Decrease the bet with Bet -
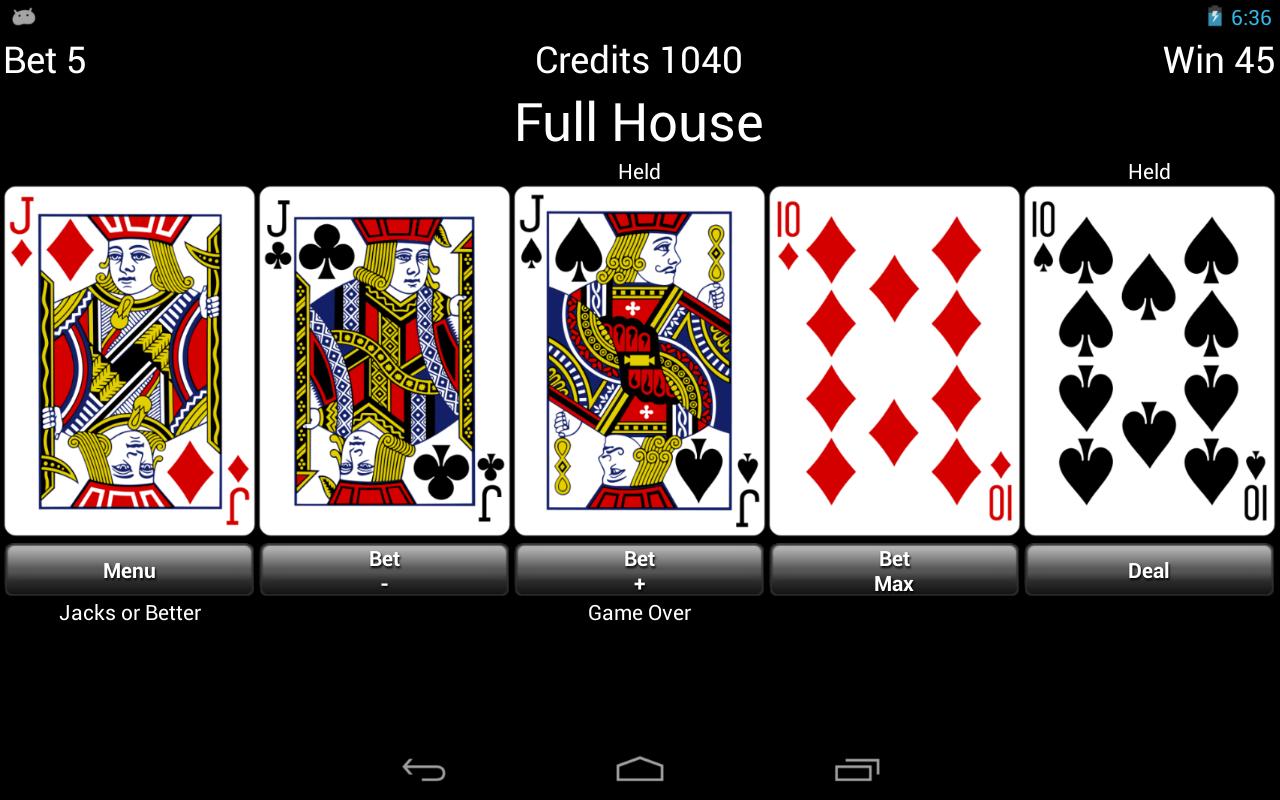The height and width of the screenshot is (800, 1280). [x=384, y=570]
